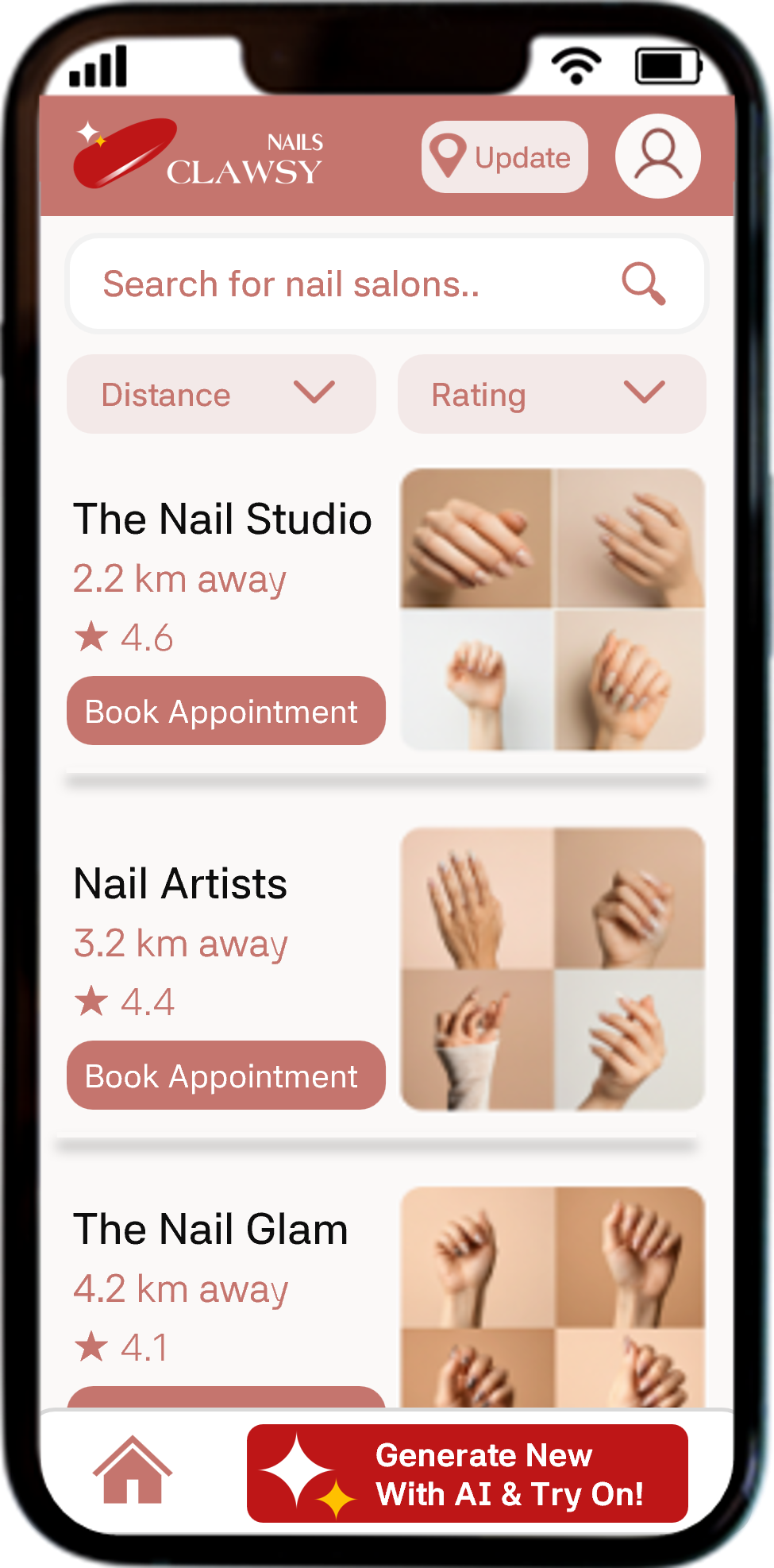The height and width of the screenshot is (1568, 774).
Task: Tap Generate New With AI & Try On
Action: (x=468, y=1473)
